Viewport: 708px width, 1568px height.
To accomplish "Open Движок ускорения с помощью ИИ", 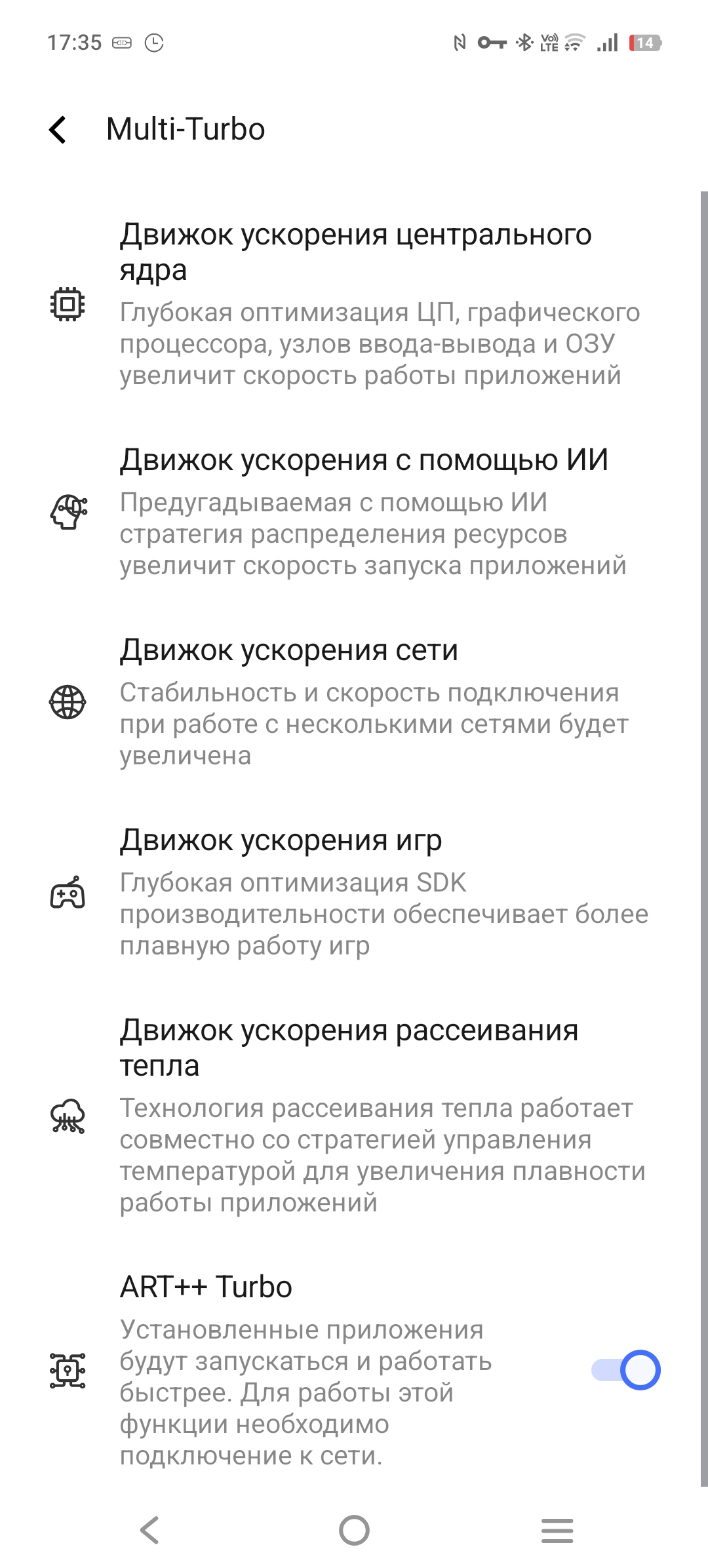I will pos(354,512).
